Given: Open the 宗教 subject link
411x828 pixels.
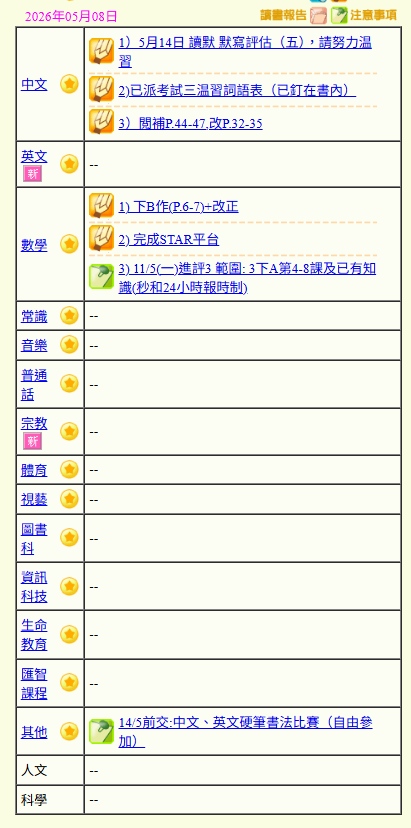Looking at the screenshot, I should tap(34, 424).
